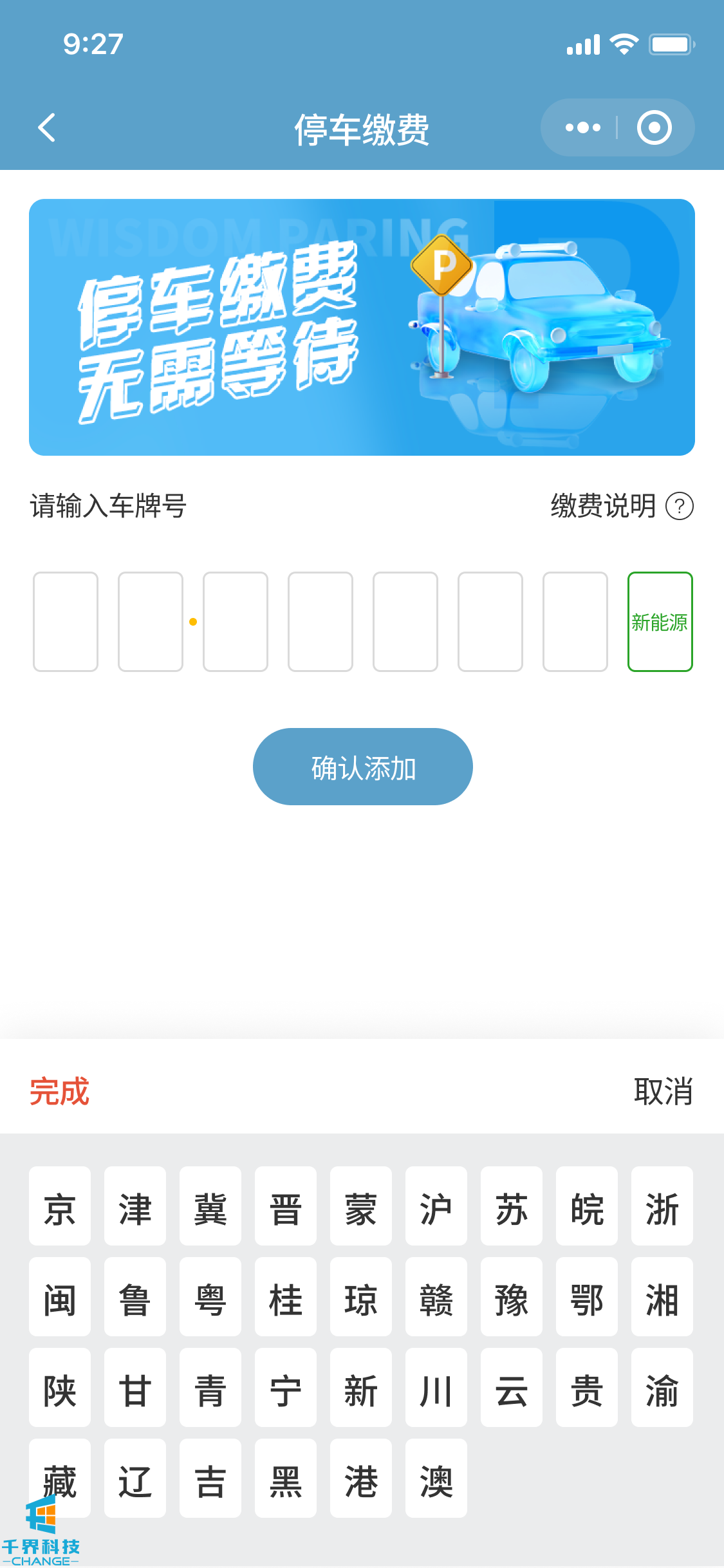This screenshot has height=1568, width=724.
Task: Open the mini program more-options menu
Action: [x=582, y=127]
